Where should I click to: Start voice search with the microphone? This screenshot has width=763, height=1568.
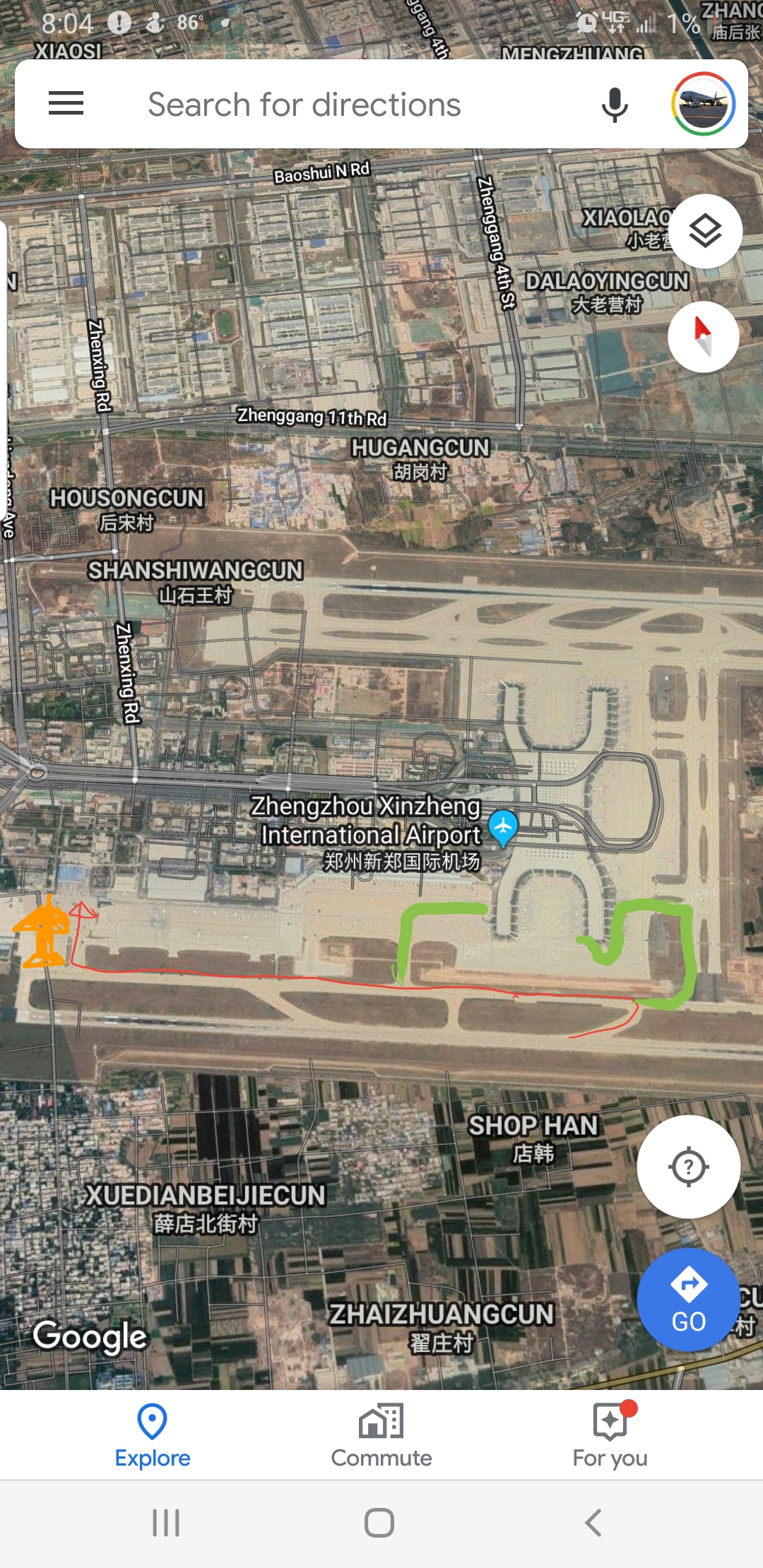click(x=615, y=105)
